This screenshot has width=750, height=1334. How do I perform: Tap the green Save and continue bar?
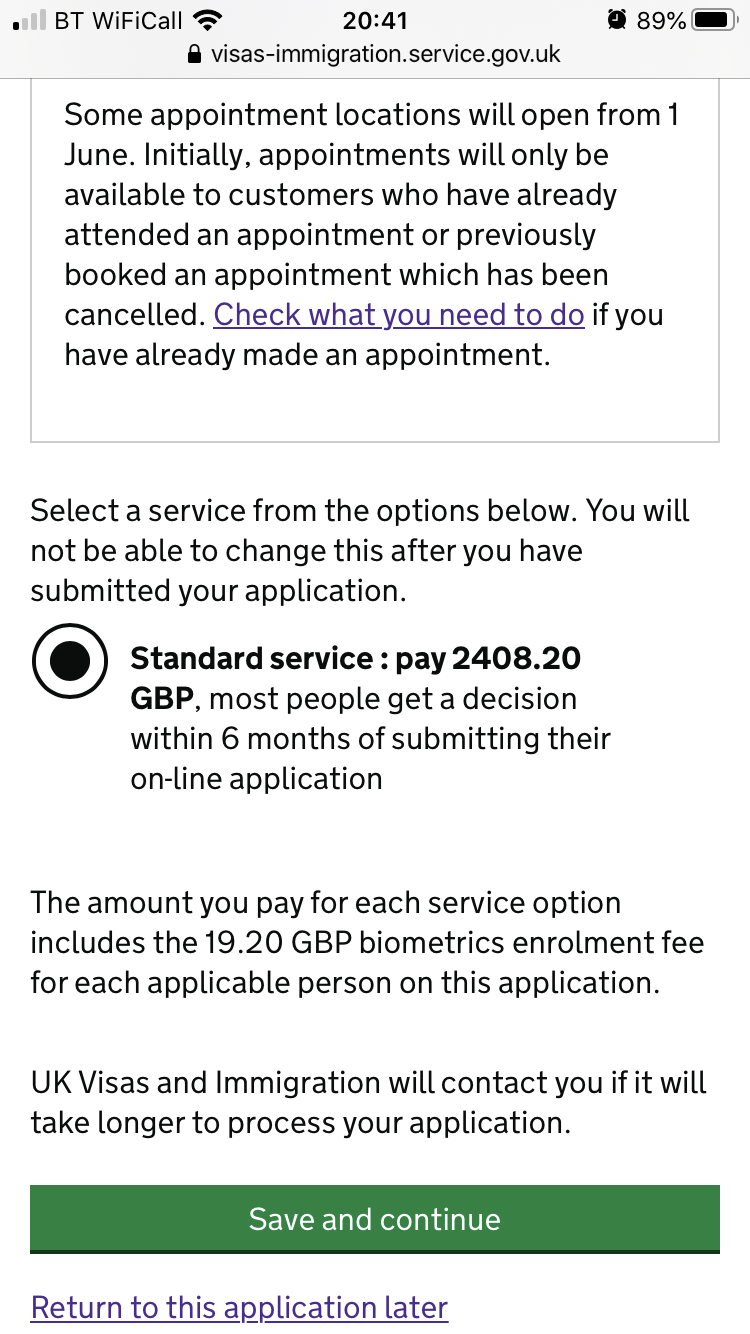coord(375,1218)
